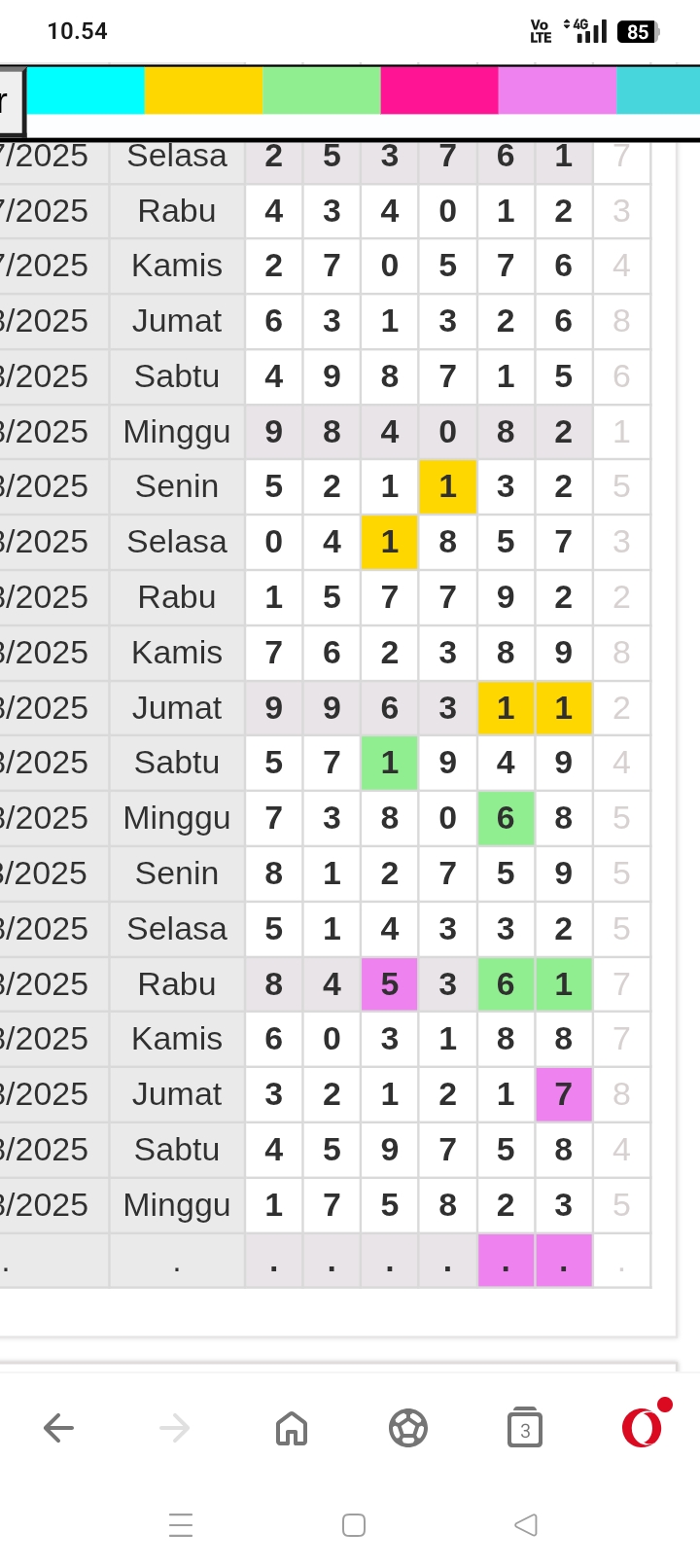Open the Opera menu
The image size is (700, 1568).
[x=643, y=1428]
